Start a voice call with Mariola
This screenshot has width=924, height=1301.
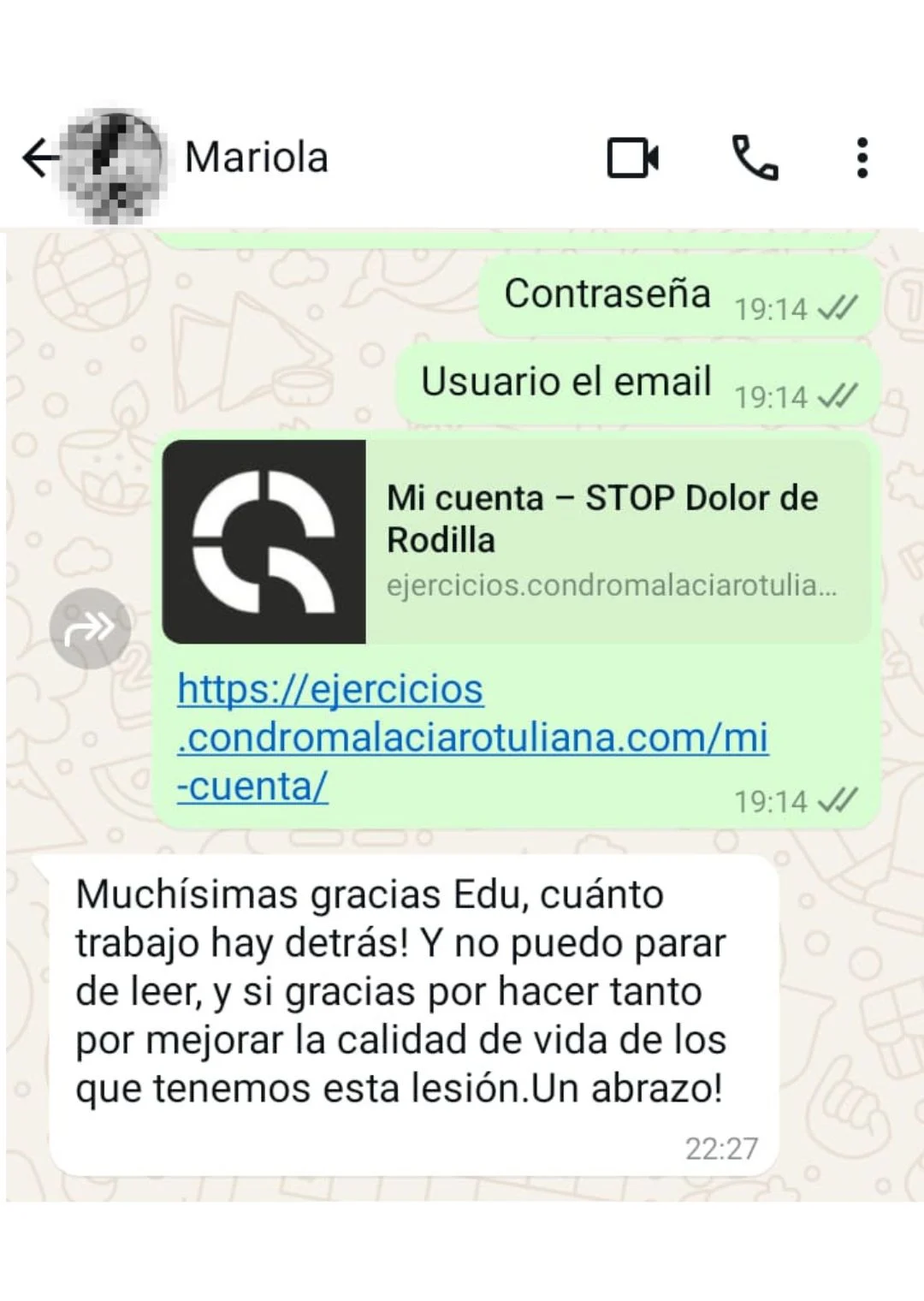click(755, 157)
